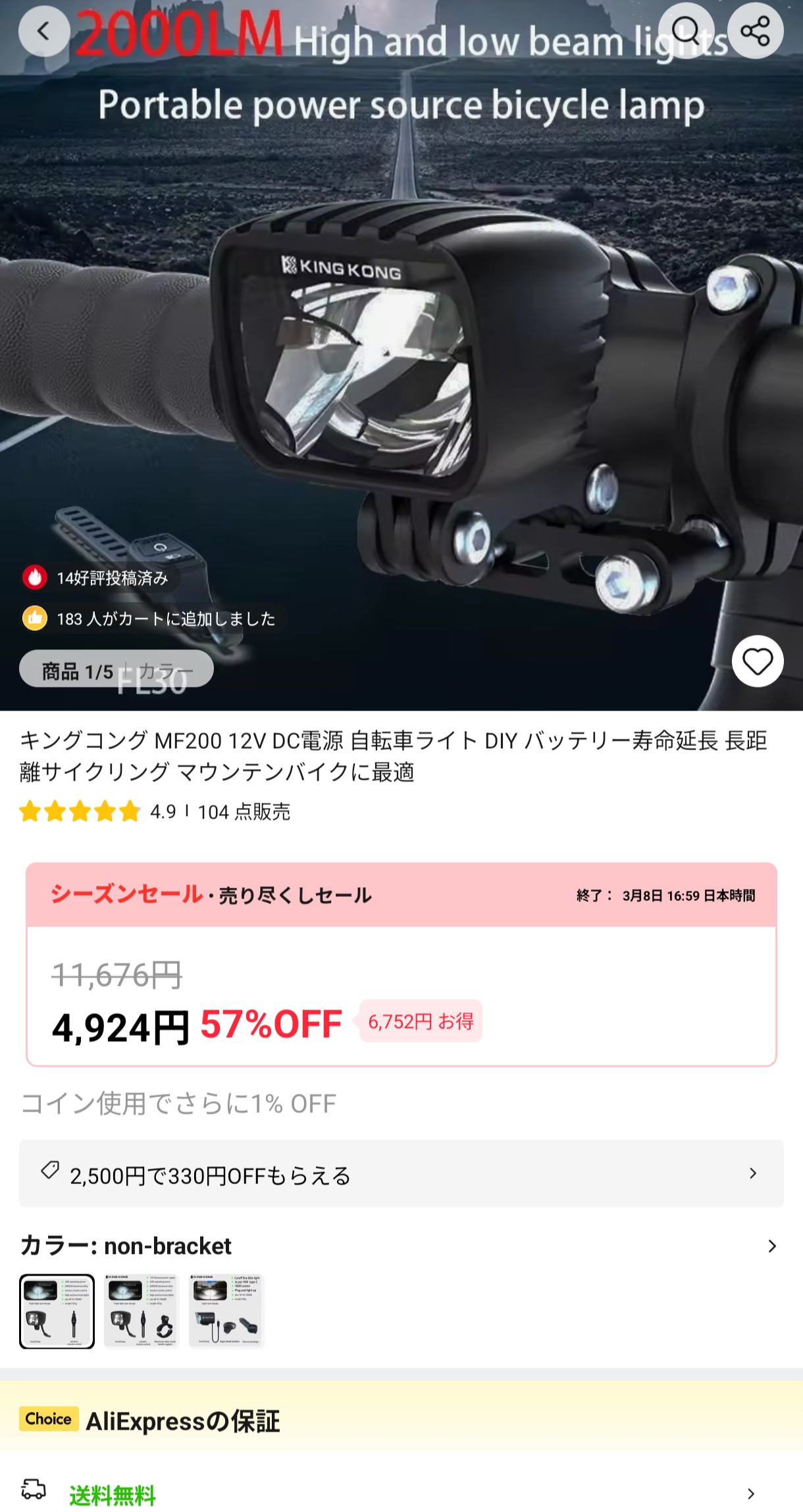This screenshot has height=1512, width=803.
Task: Select the third color variant thumbnail
Action: tap(226, 1311)
